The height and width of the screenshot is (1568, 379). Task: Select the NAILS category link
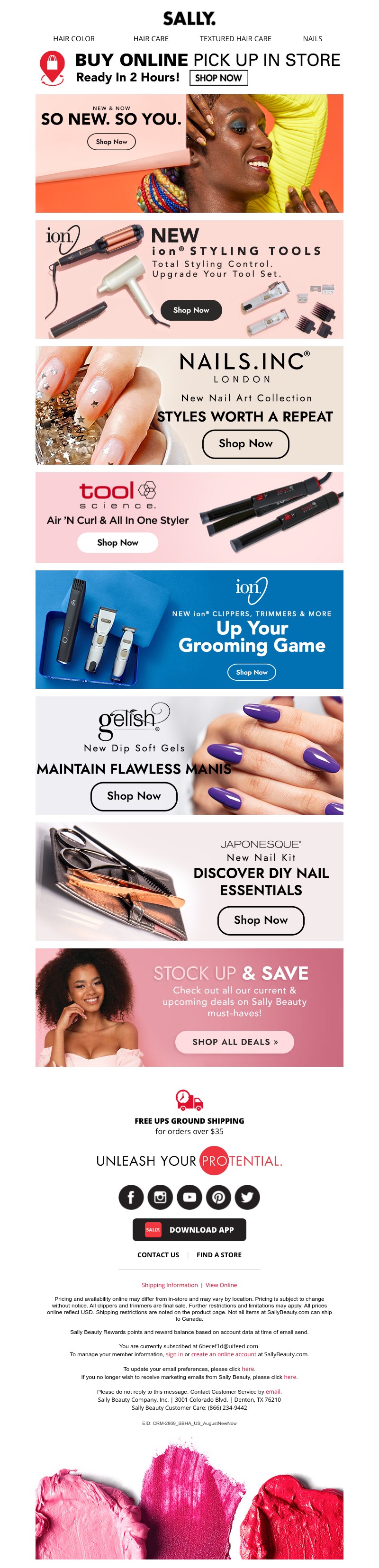click(312, 38)
